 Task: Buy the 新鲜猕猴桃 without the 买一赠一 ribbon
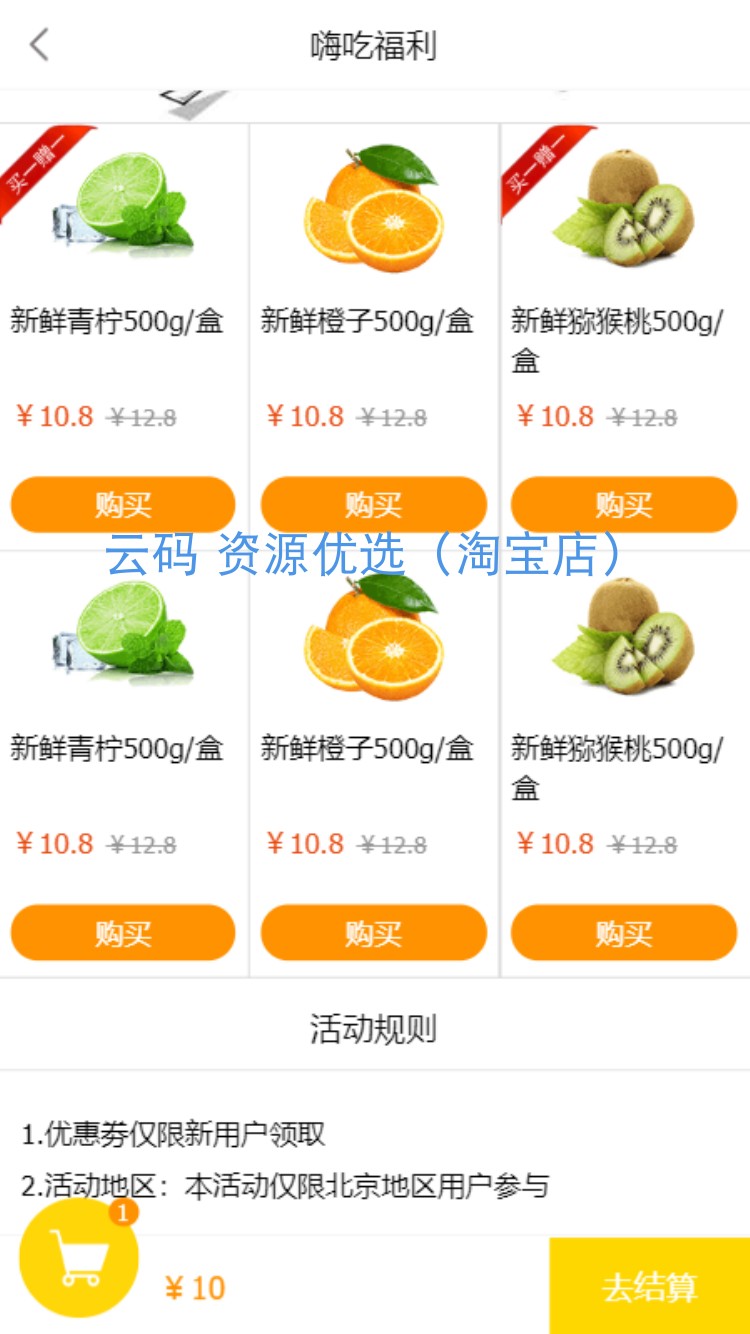[623, 932]
